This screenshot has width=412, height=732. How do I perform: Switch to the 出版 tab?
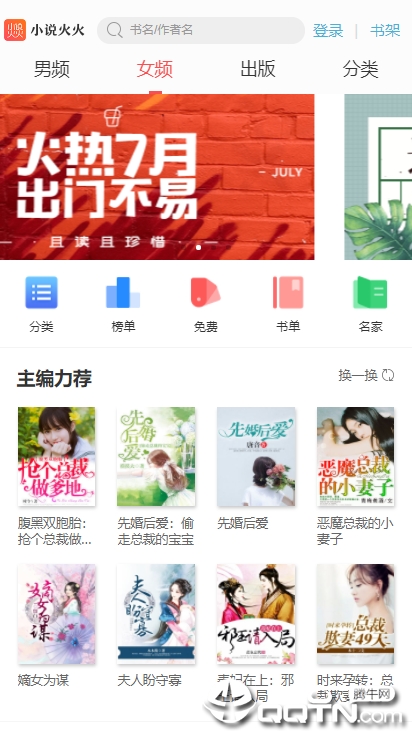(x=258, y=70)
